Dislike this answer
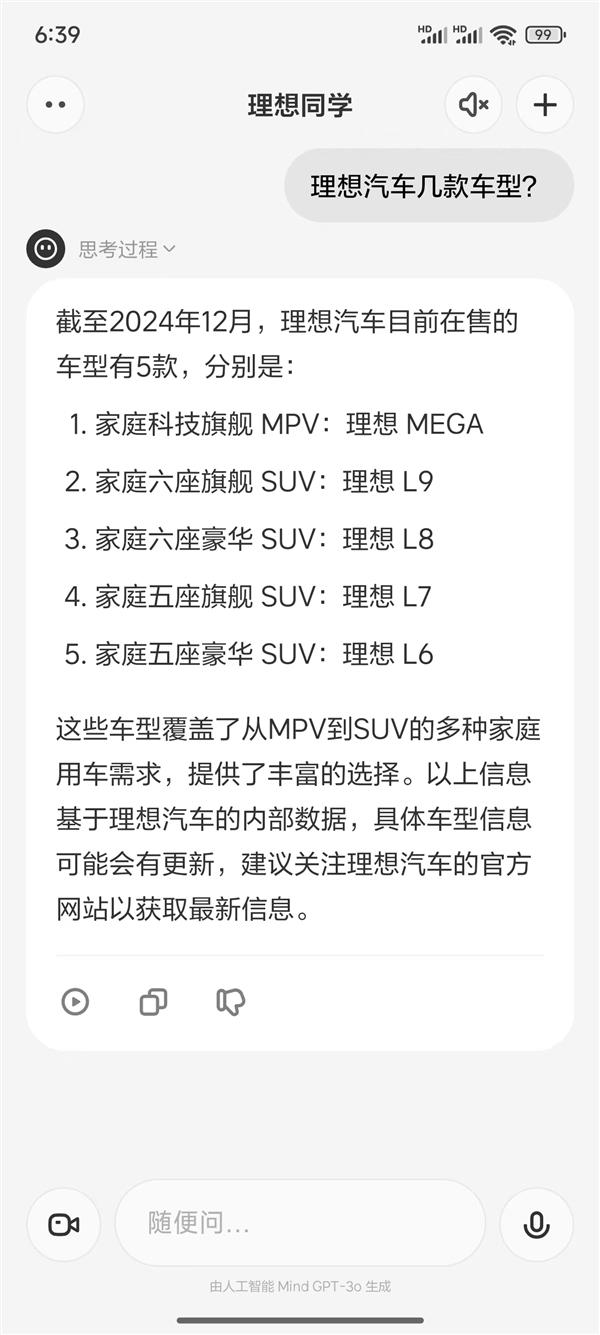This screenshot has width=600, height=1335. [x=231, y=1001]
